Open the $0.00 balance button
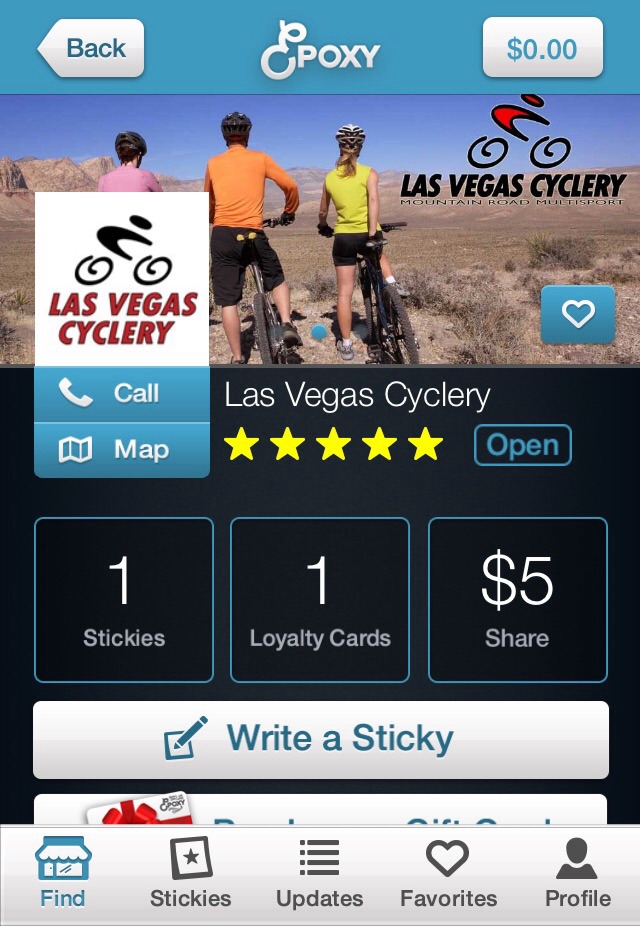 point(542,48)
